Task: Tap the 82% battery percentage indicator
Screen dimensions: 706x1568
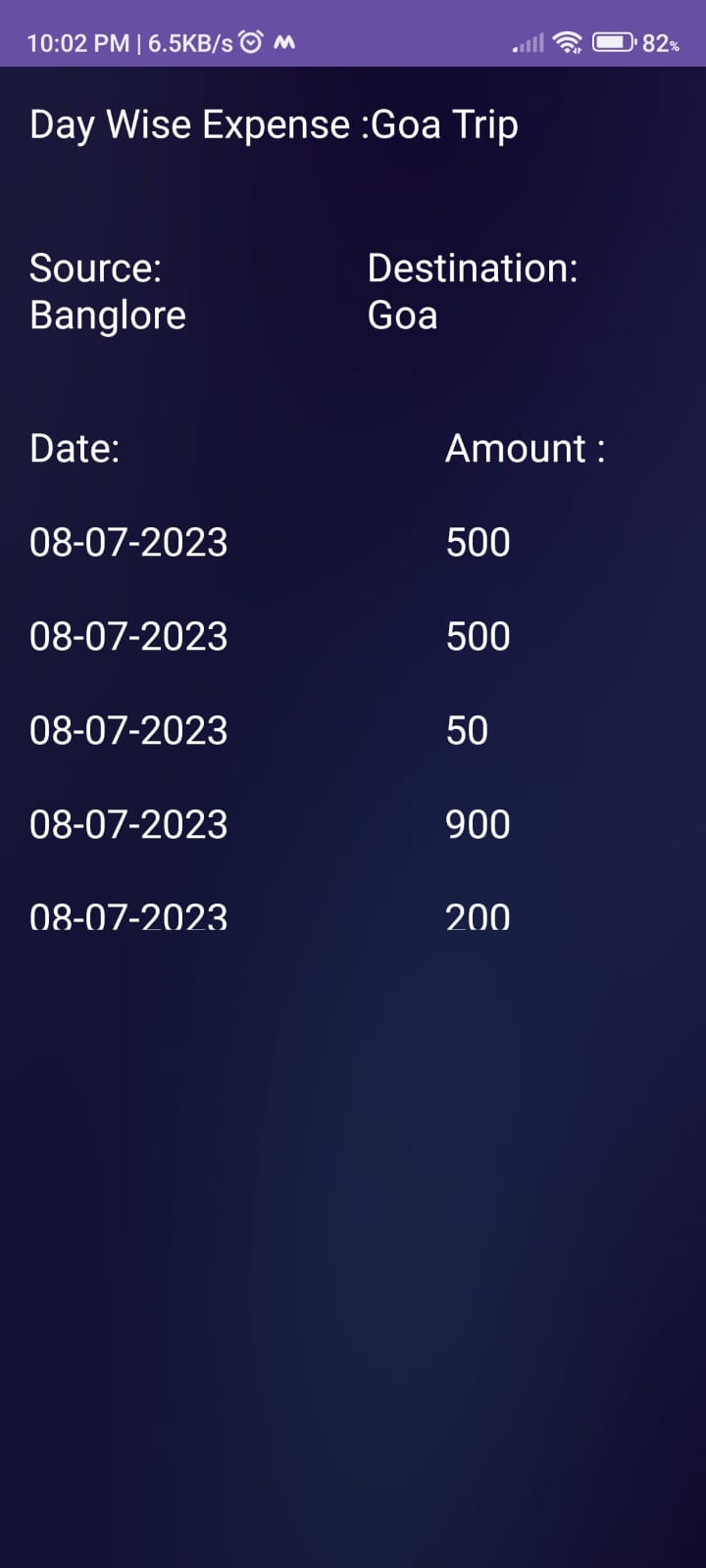Action: (x=668, y=42)
